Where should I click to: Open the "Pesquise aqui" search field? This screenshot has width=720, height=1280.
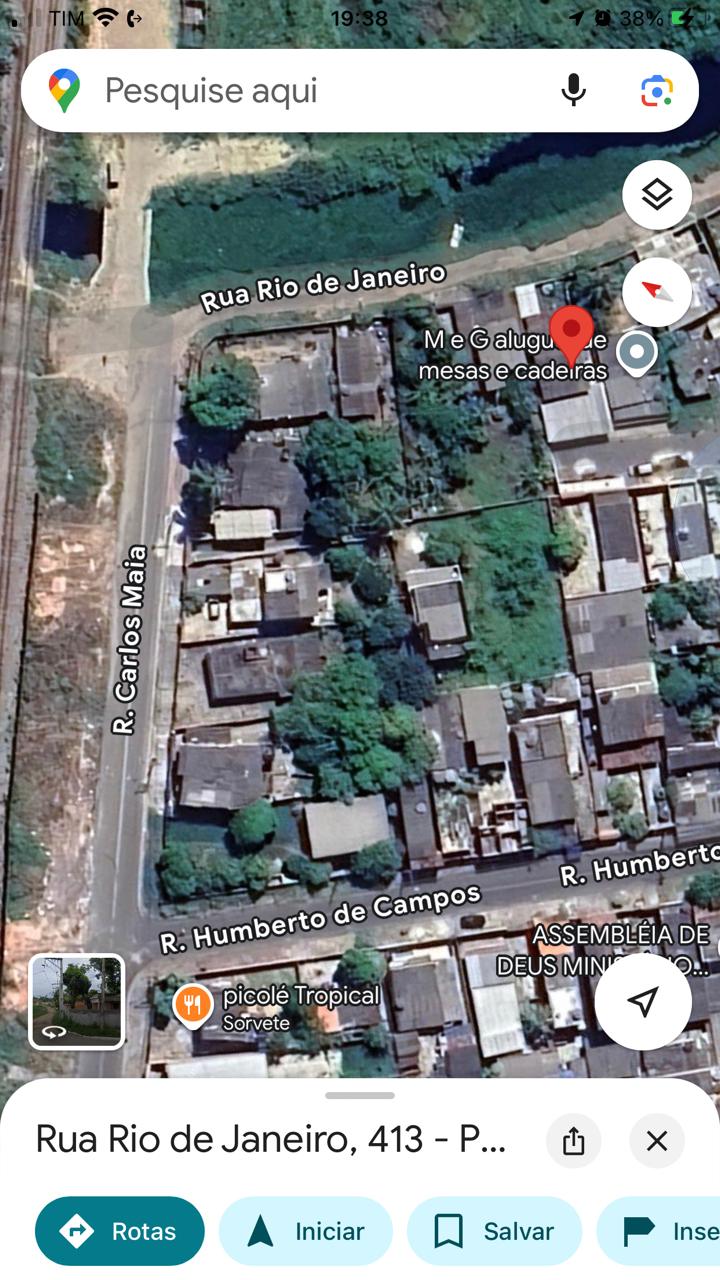[x=300, y=91]
